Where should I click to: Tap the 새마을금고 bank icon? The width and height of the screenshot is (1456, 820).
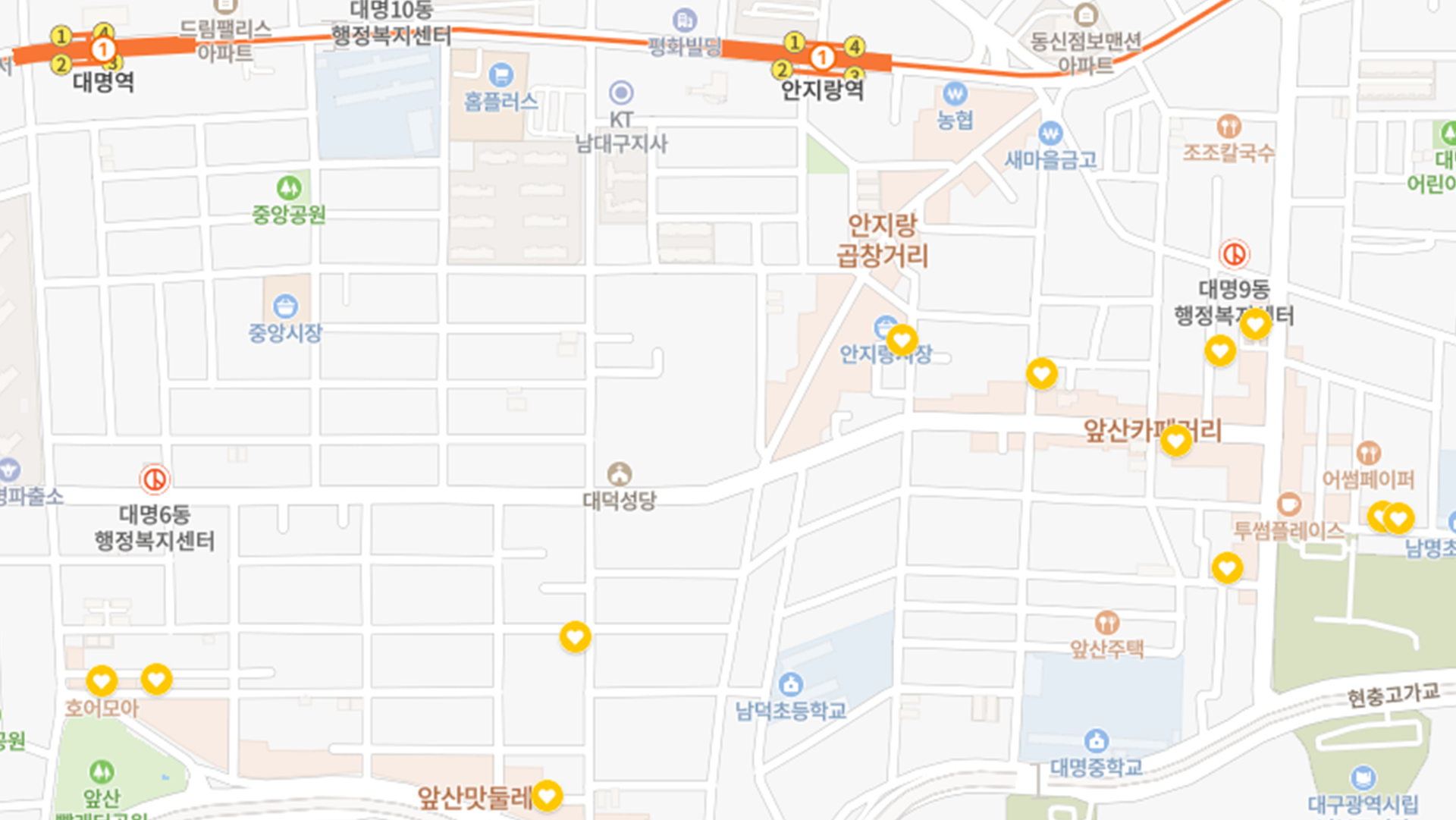click(1050, 134)
